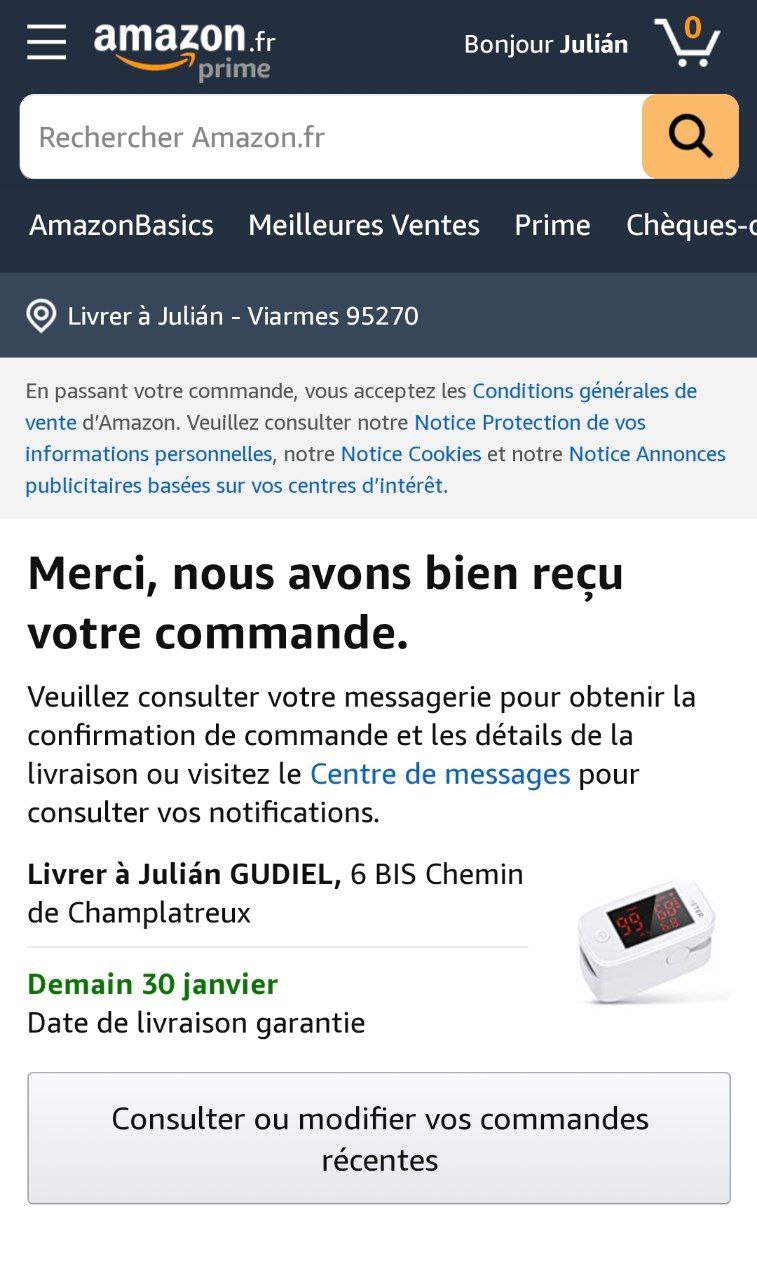
Task: Tap the orange search magnifier button
Action: point(690,137)
